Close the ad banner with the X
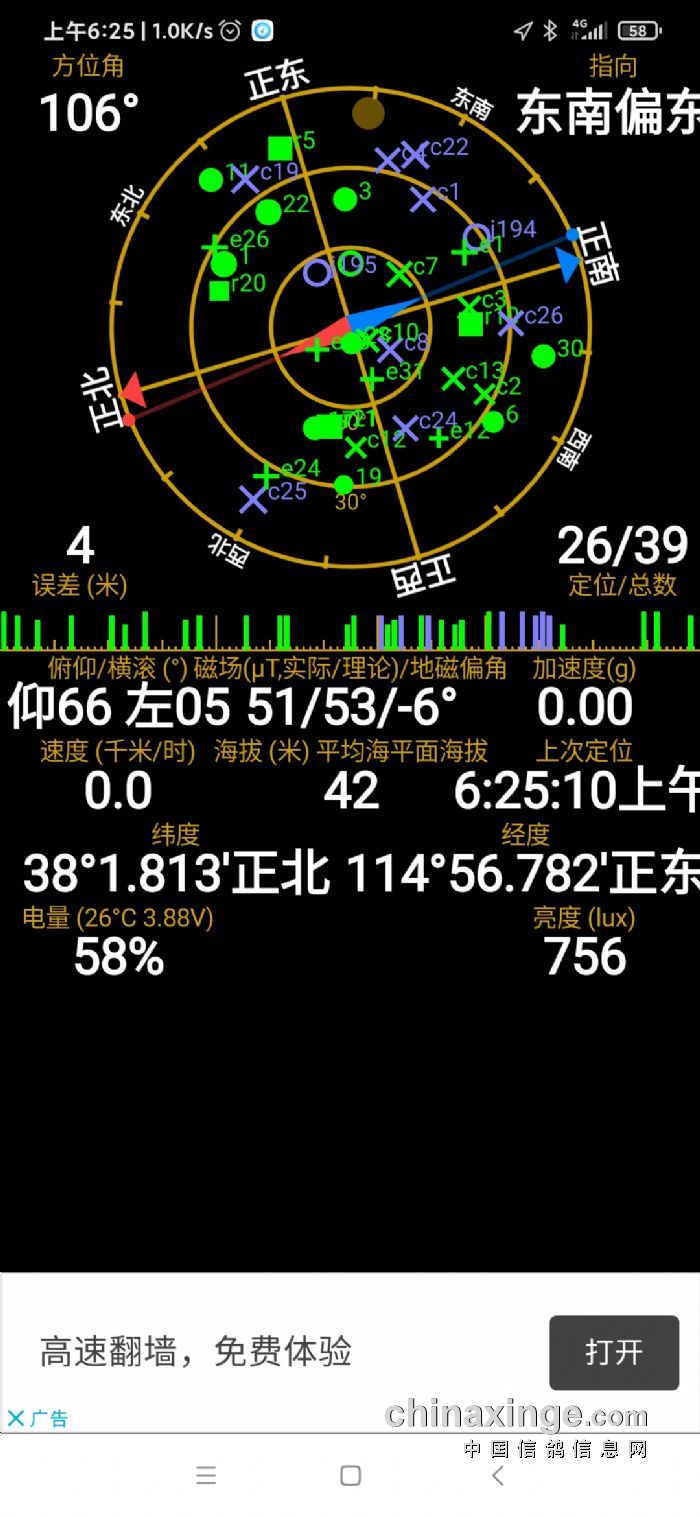The width and height of the screenshot is (700, 1517). pos(16,1418)
